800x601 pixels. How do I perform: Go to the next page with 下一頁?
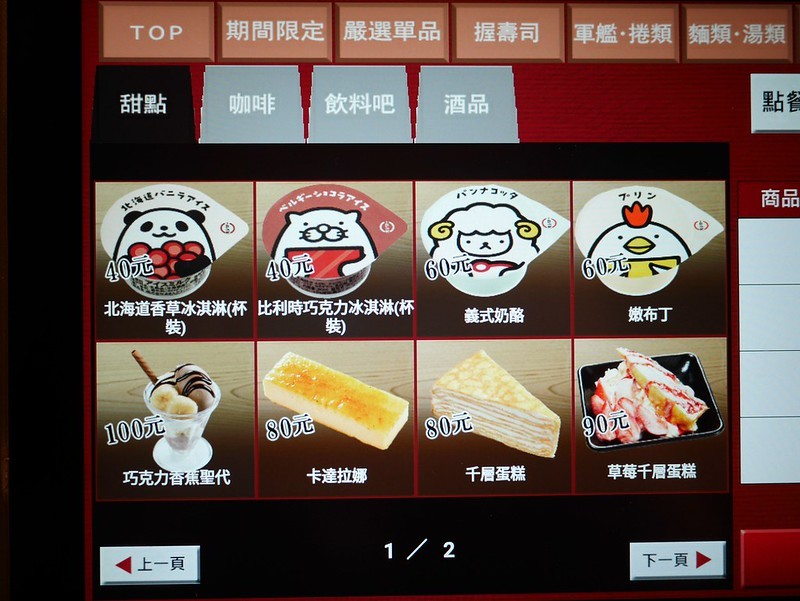[x=677, y=560]
